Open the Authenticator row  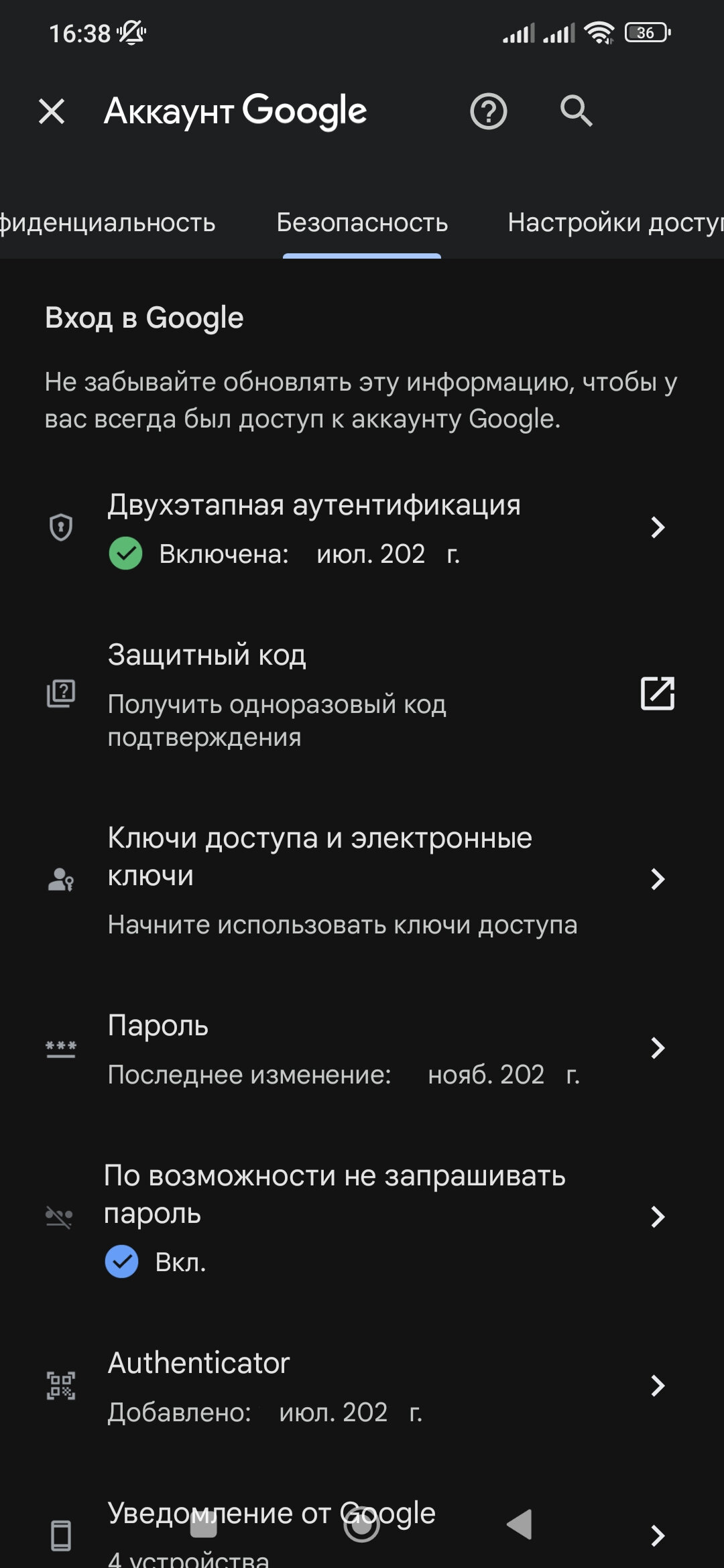pyautogui.click(x=362, y=1386)
